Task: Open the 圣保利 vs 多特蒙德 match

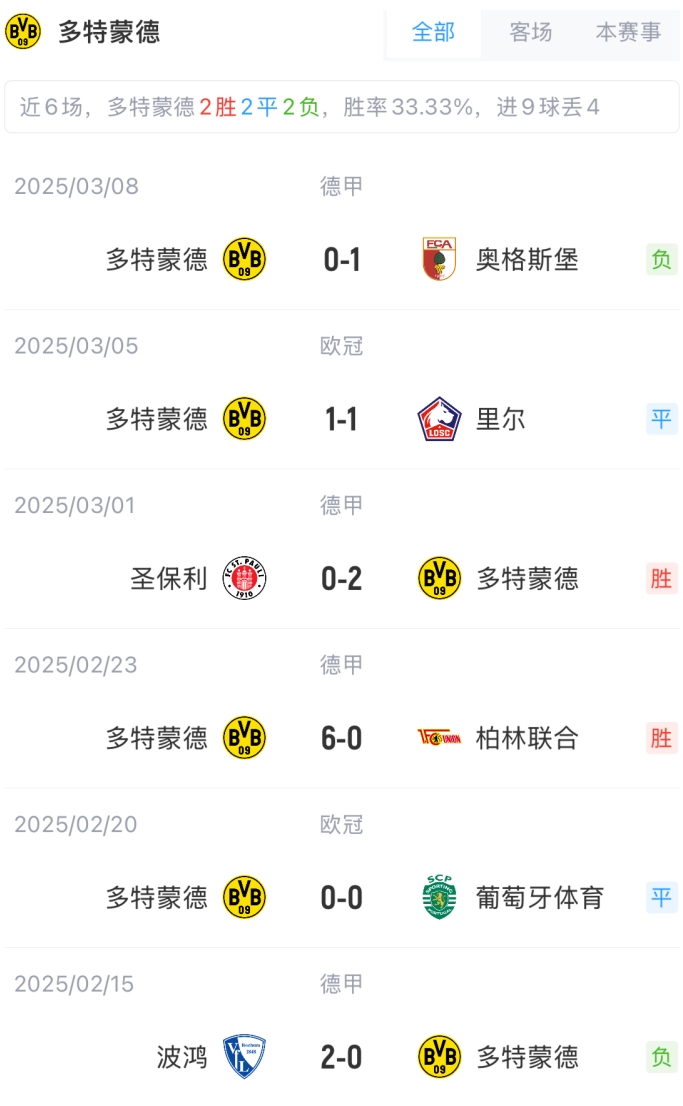Action: tap(342, 579)
